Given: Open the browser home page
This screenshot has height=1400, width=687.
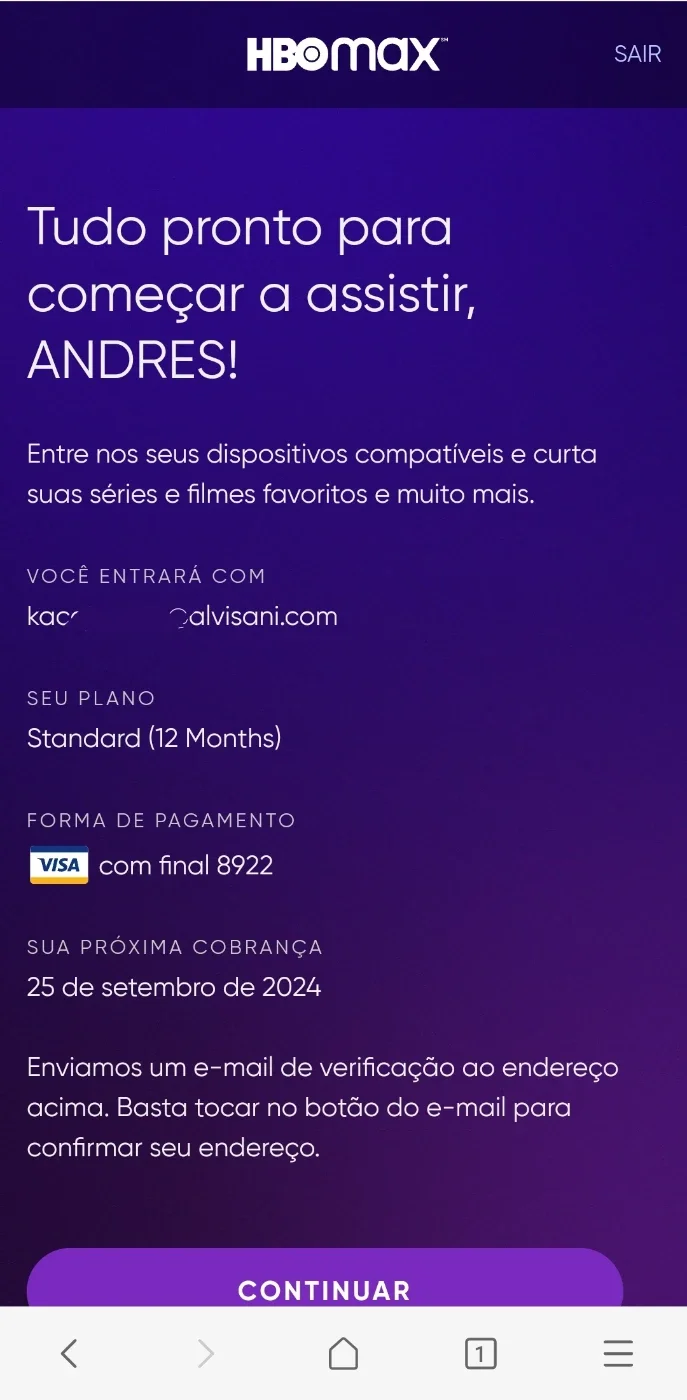Looking at the screenshot, I should (343, 1354).
